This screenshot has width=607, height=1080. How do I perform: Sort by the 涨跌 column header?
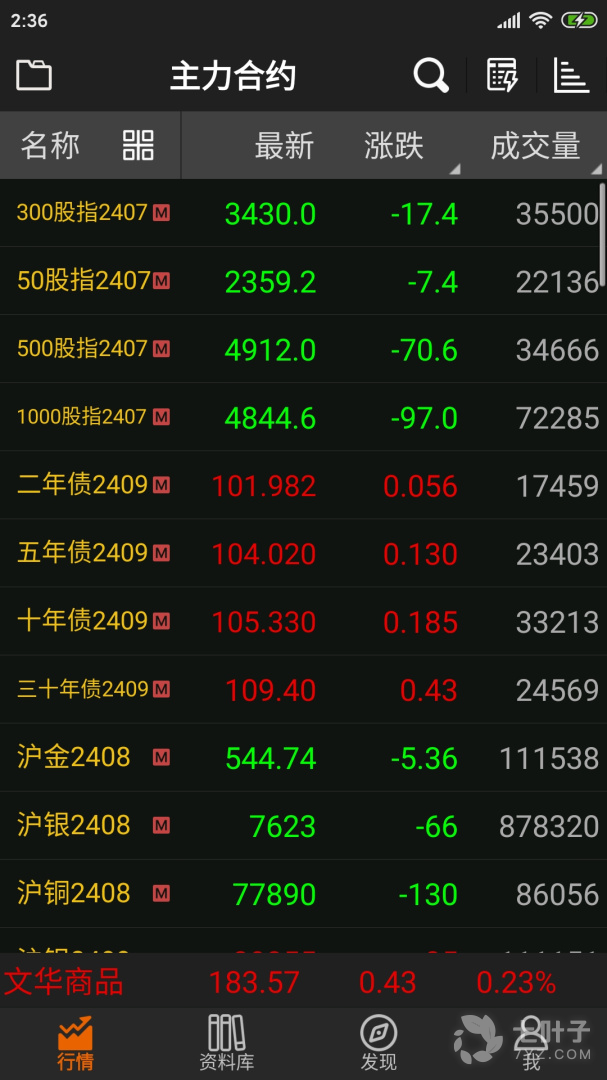pyautogui.click(x=394, y=146)
